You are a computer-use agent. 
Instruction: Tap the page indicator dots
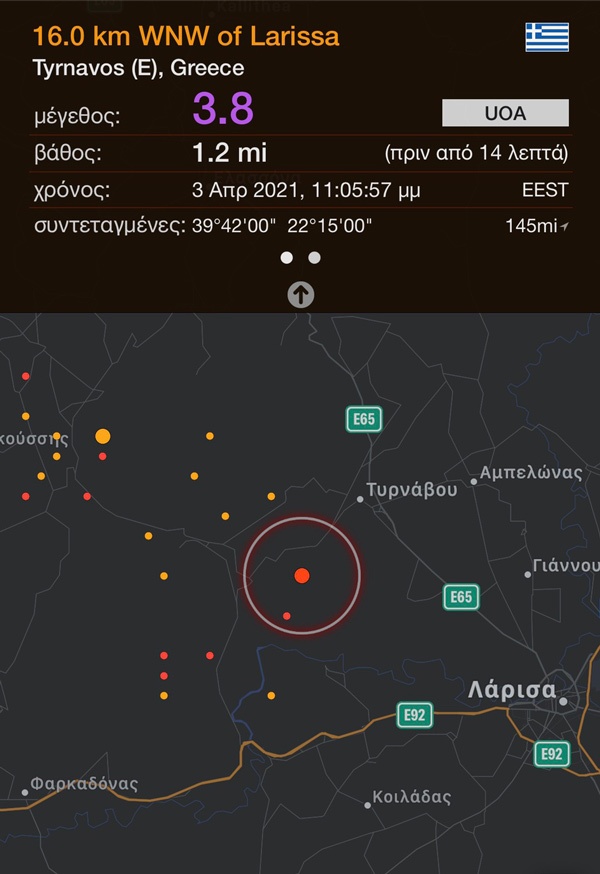[300, 258]
